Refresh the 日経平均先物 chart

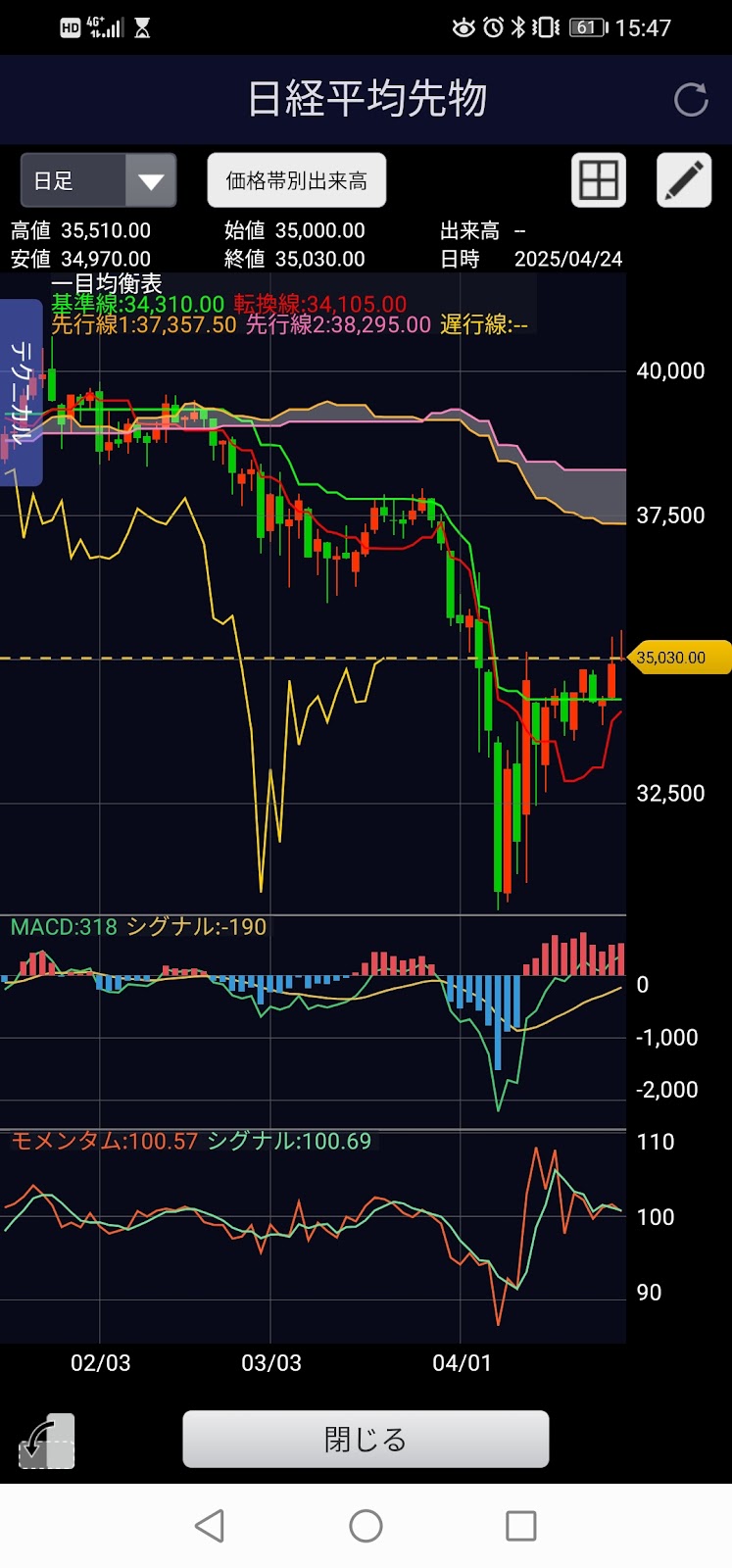[691, 99]
